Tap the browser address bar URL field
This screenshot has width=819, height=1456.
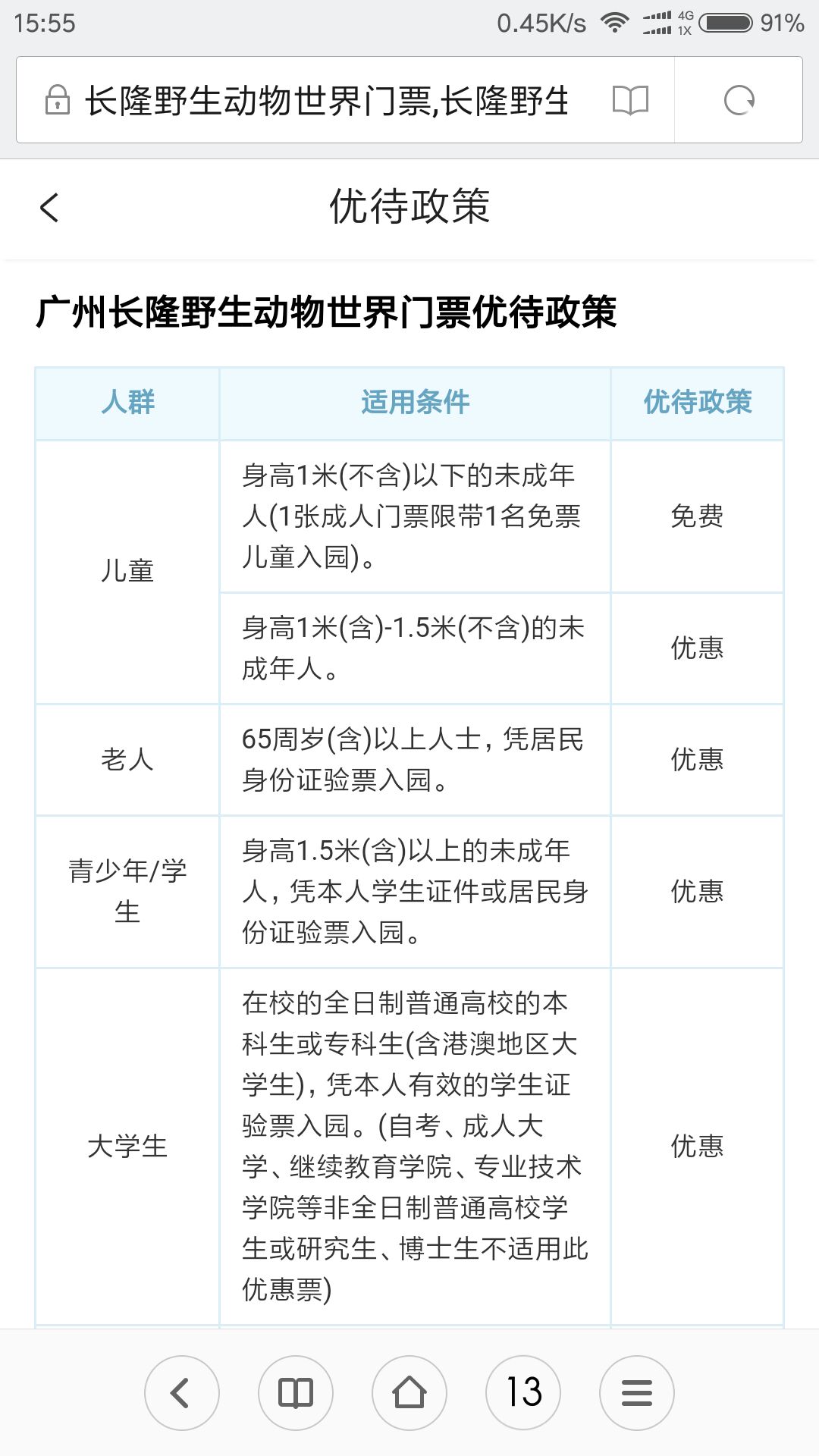pyautogui.click(x=326, y=100)
